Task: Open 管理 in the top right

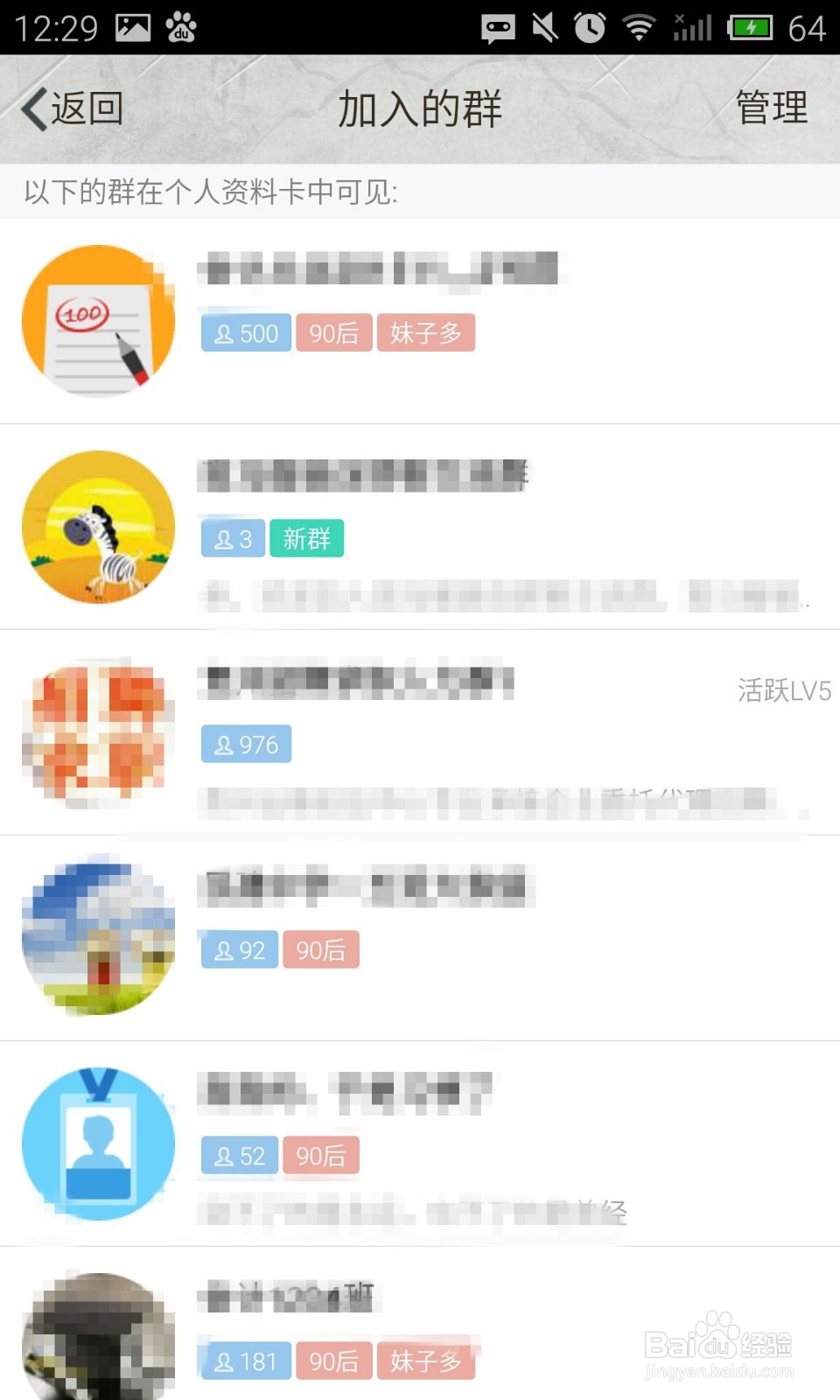Action: click(x=772, y=107)
